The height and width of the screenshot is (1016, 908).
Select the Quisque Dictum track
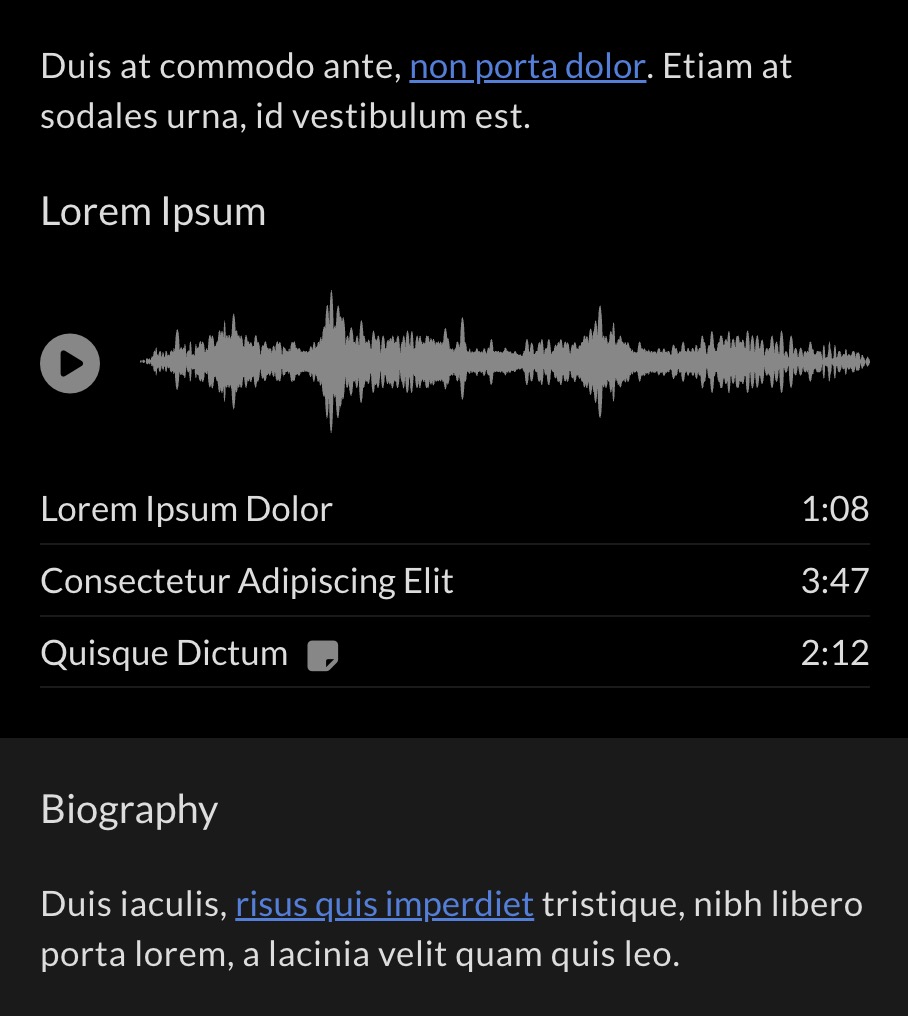click(164, 654)
